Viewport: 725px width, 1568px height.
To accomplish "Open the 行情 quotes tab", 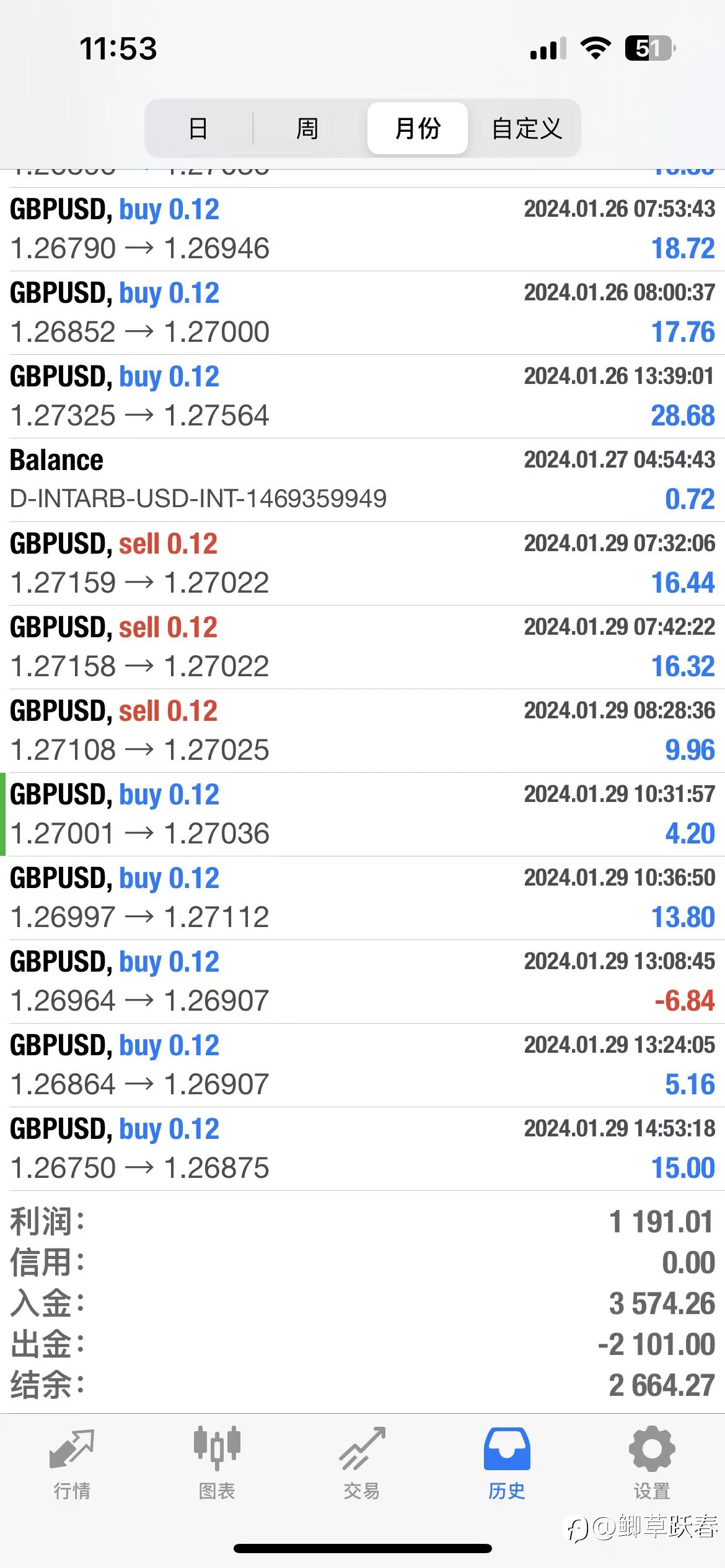I will (72, 1464).
